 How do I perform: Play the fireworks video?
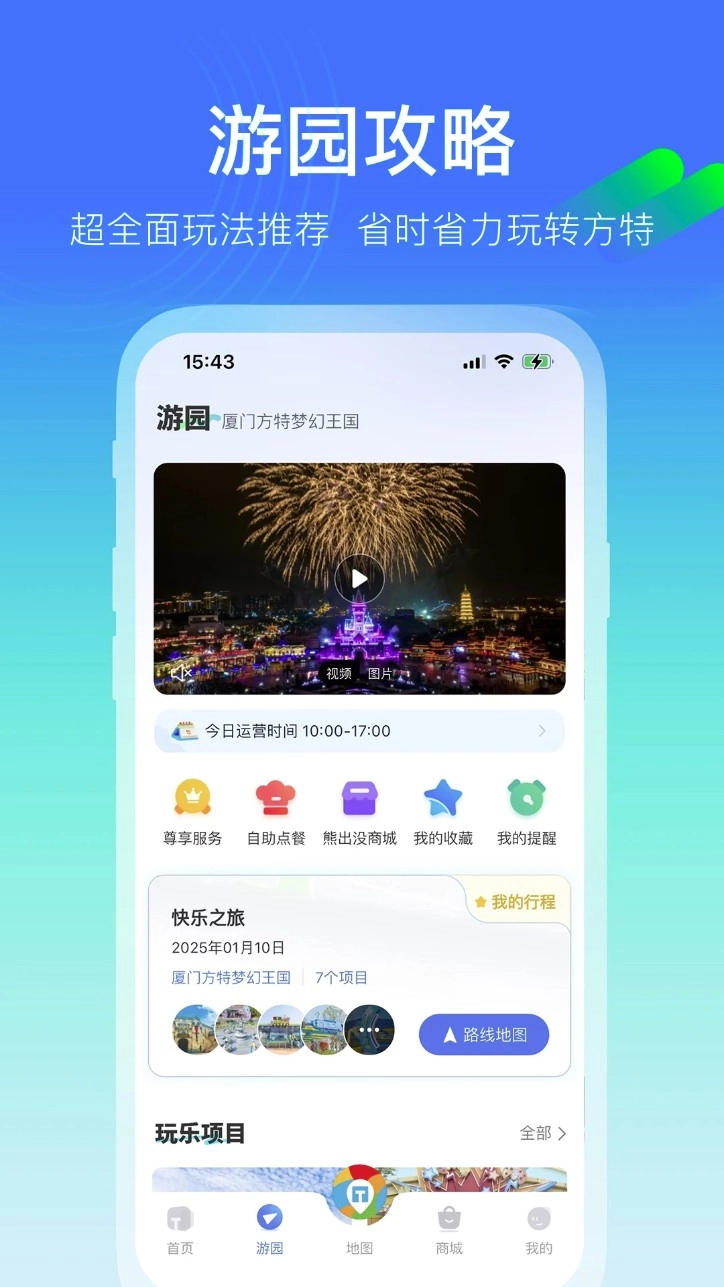(359, 577)
